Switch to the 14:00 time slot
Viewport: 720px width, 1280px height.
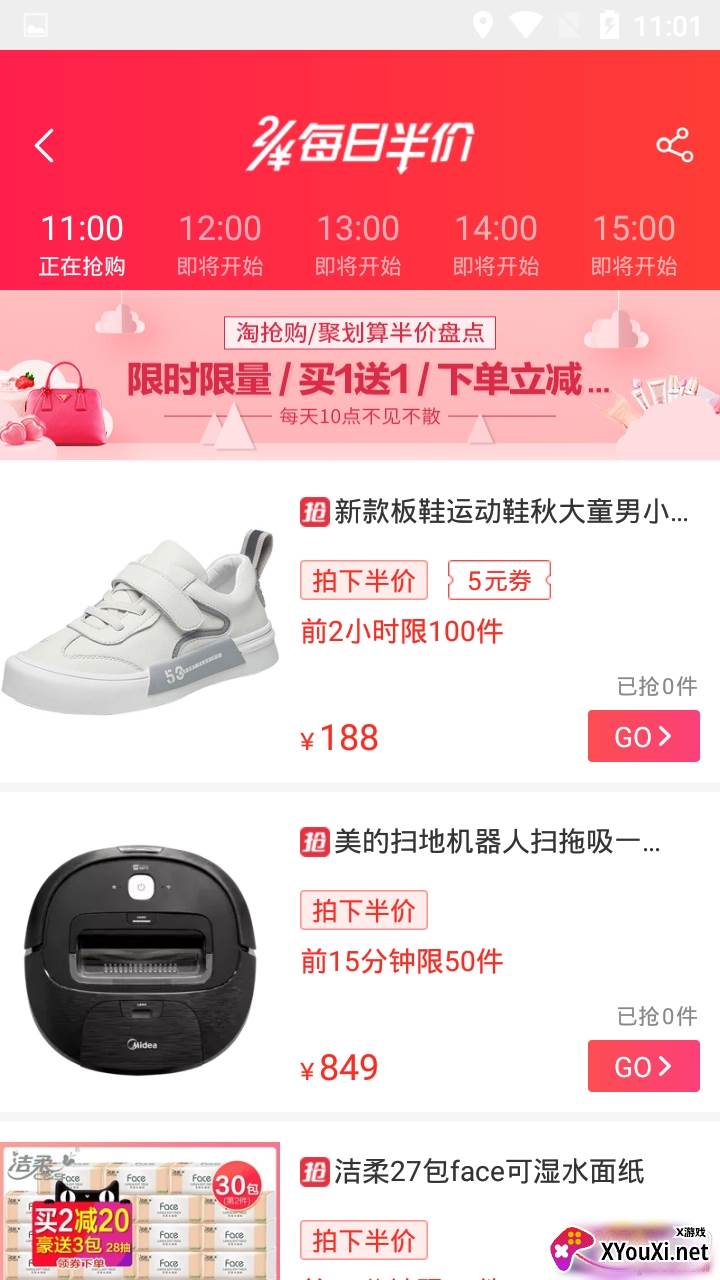[496, 244]
